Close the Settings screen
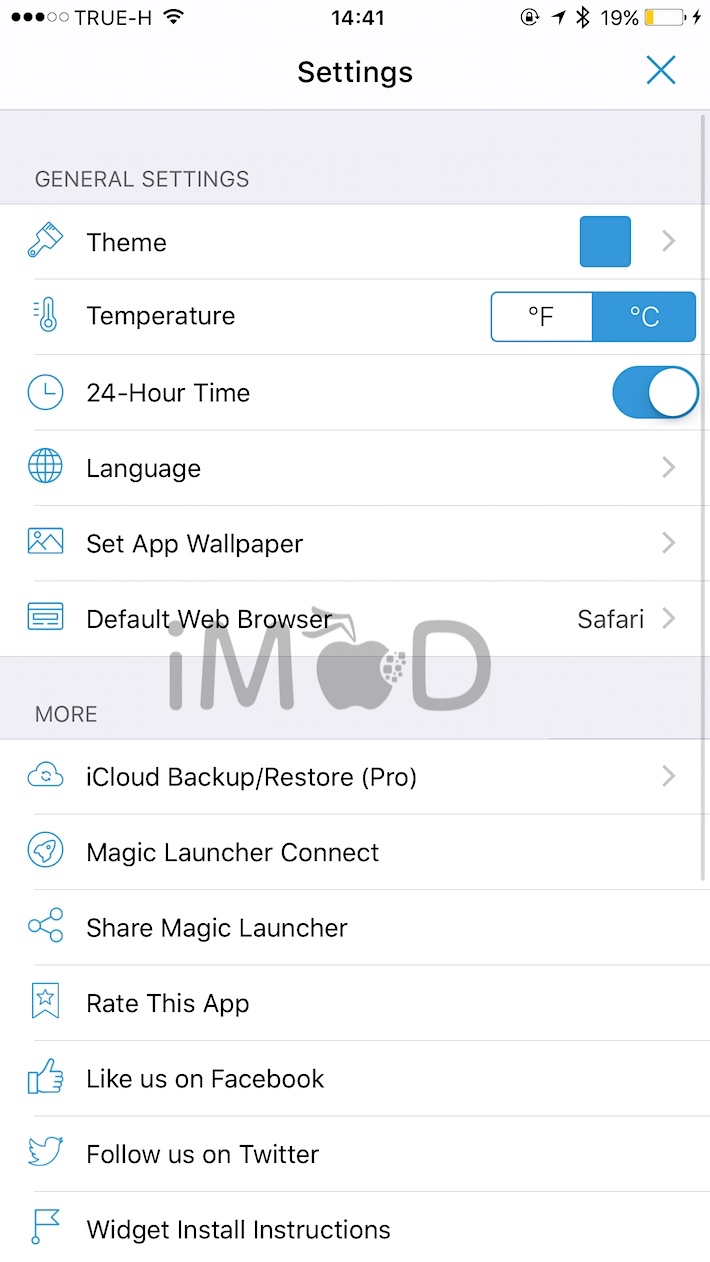Screen dimensions: 710x1262 click(661, 70)
